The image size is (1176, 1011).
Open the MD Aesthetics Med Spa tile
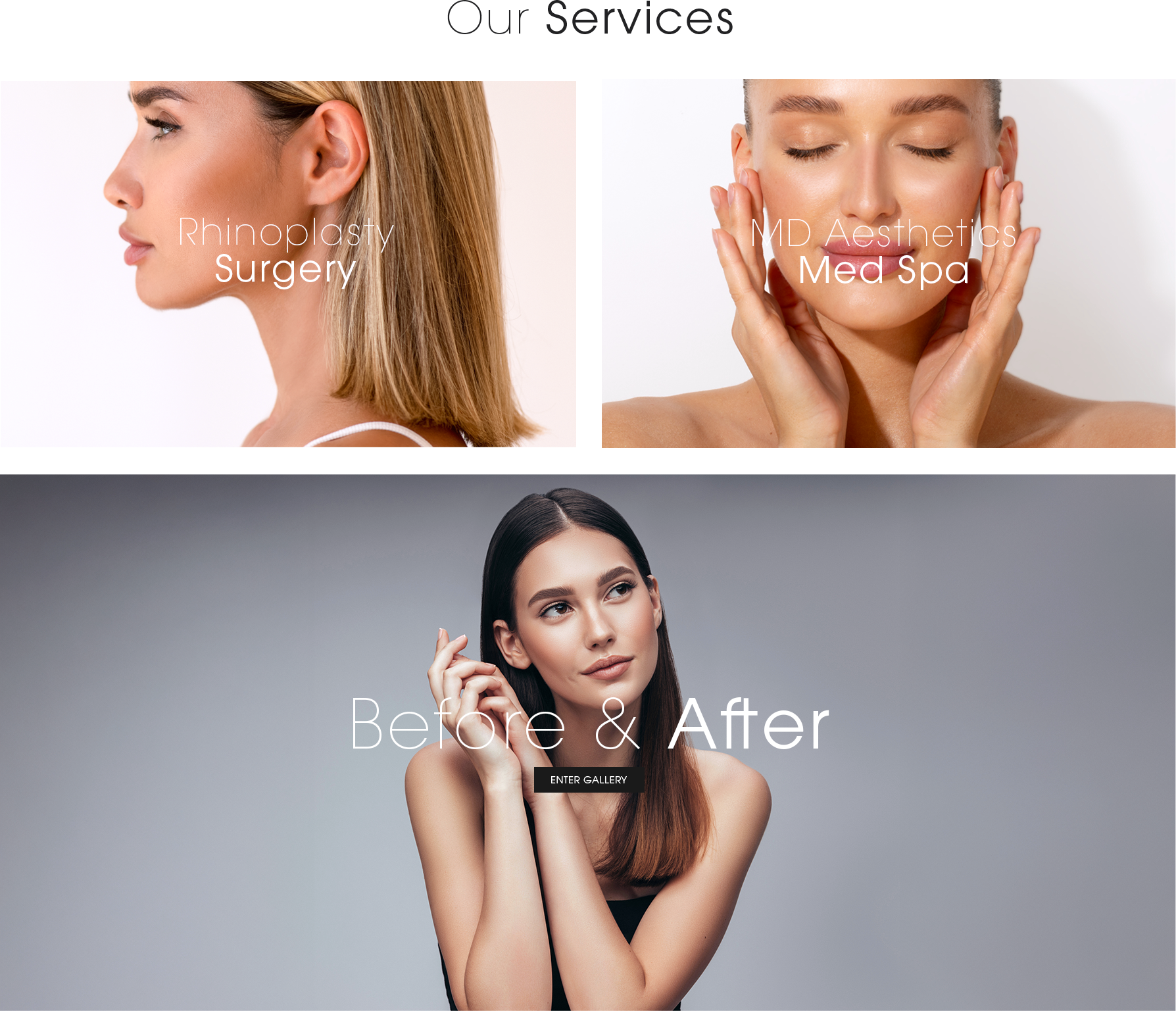click(883, 251)
